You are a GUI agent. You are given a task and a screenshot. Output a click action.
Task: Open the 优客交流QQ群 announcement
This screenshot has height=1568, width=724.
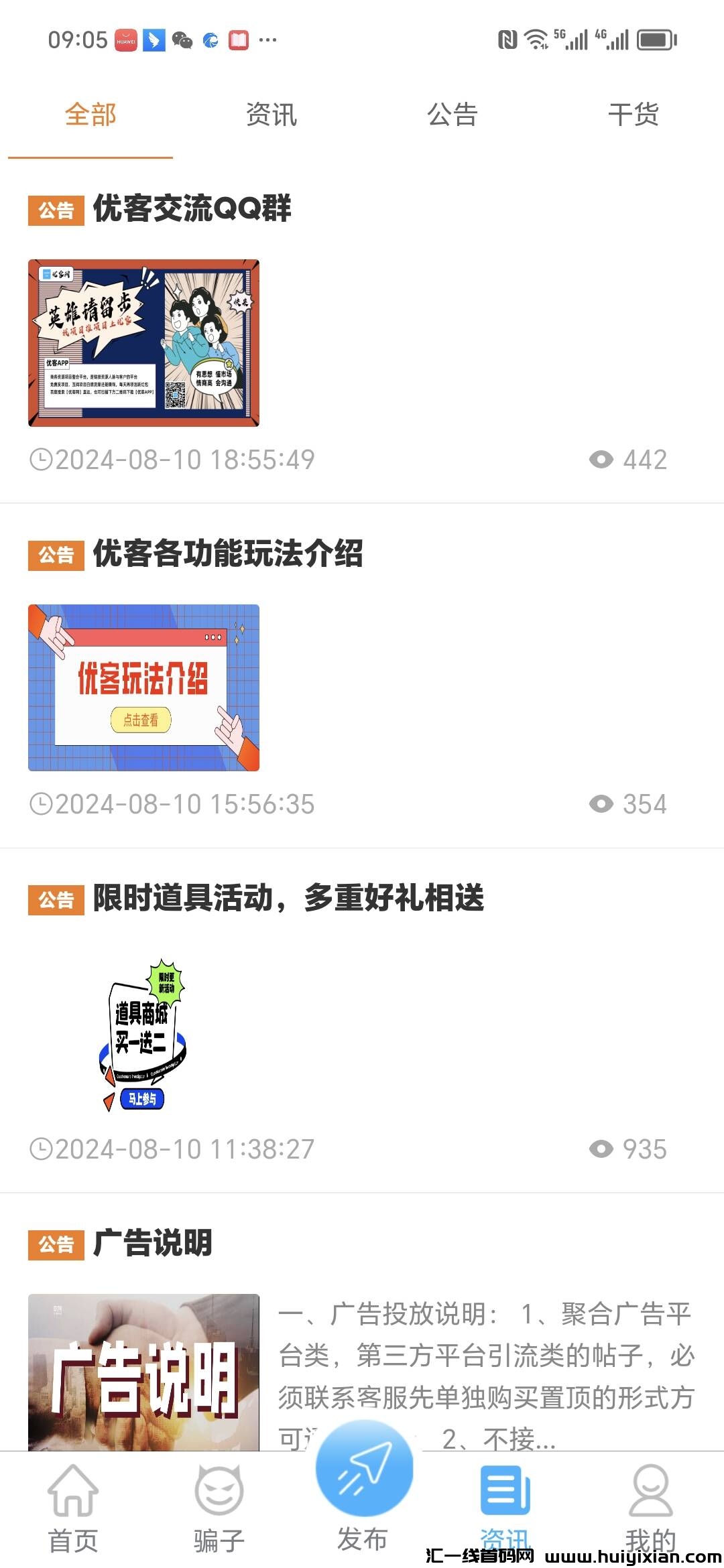192,208
